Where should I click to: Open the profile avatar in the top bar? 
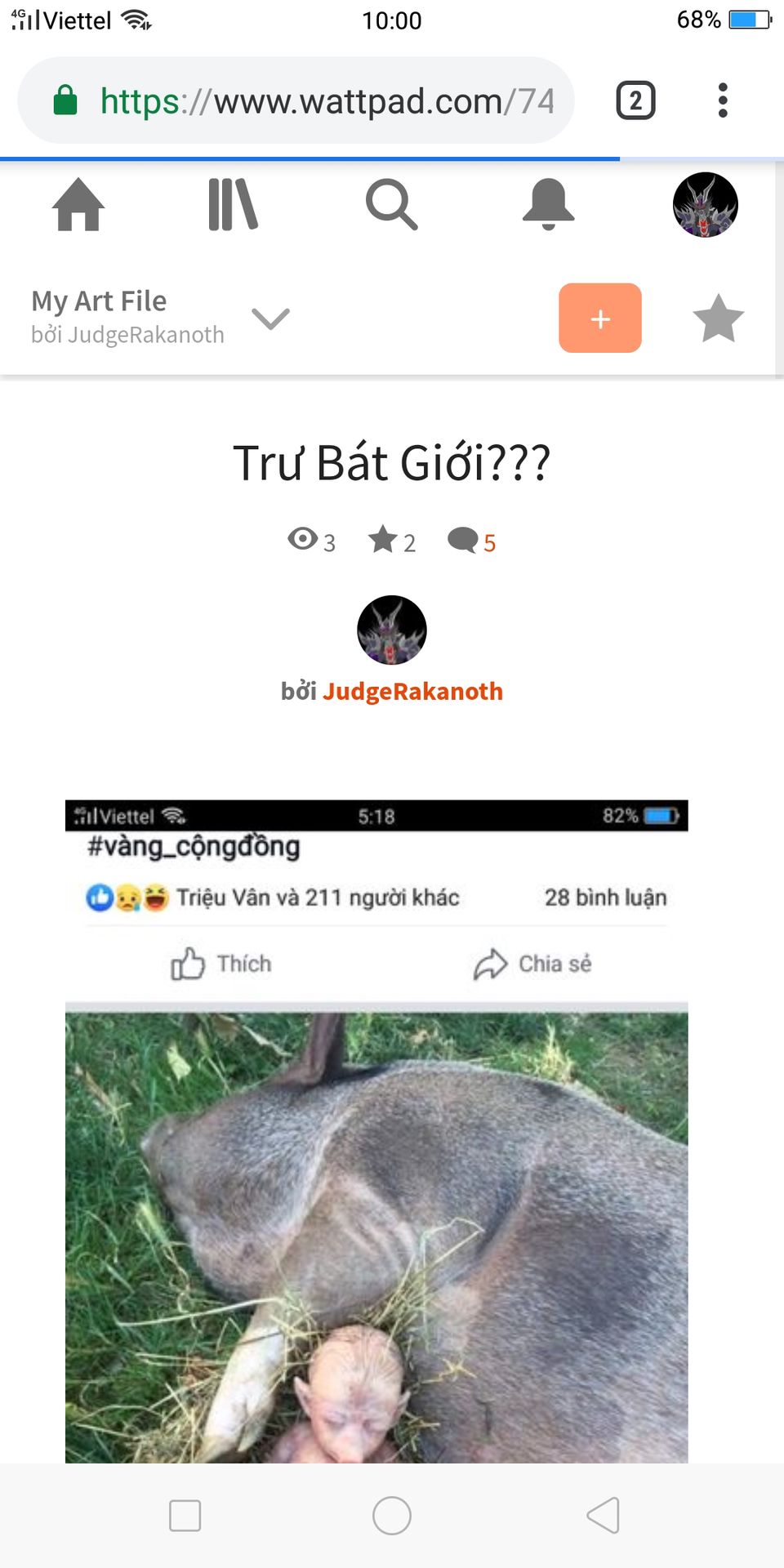click(705, 204)
